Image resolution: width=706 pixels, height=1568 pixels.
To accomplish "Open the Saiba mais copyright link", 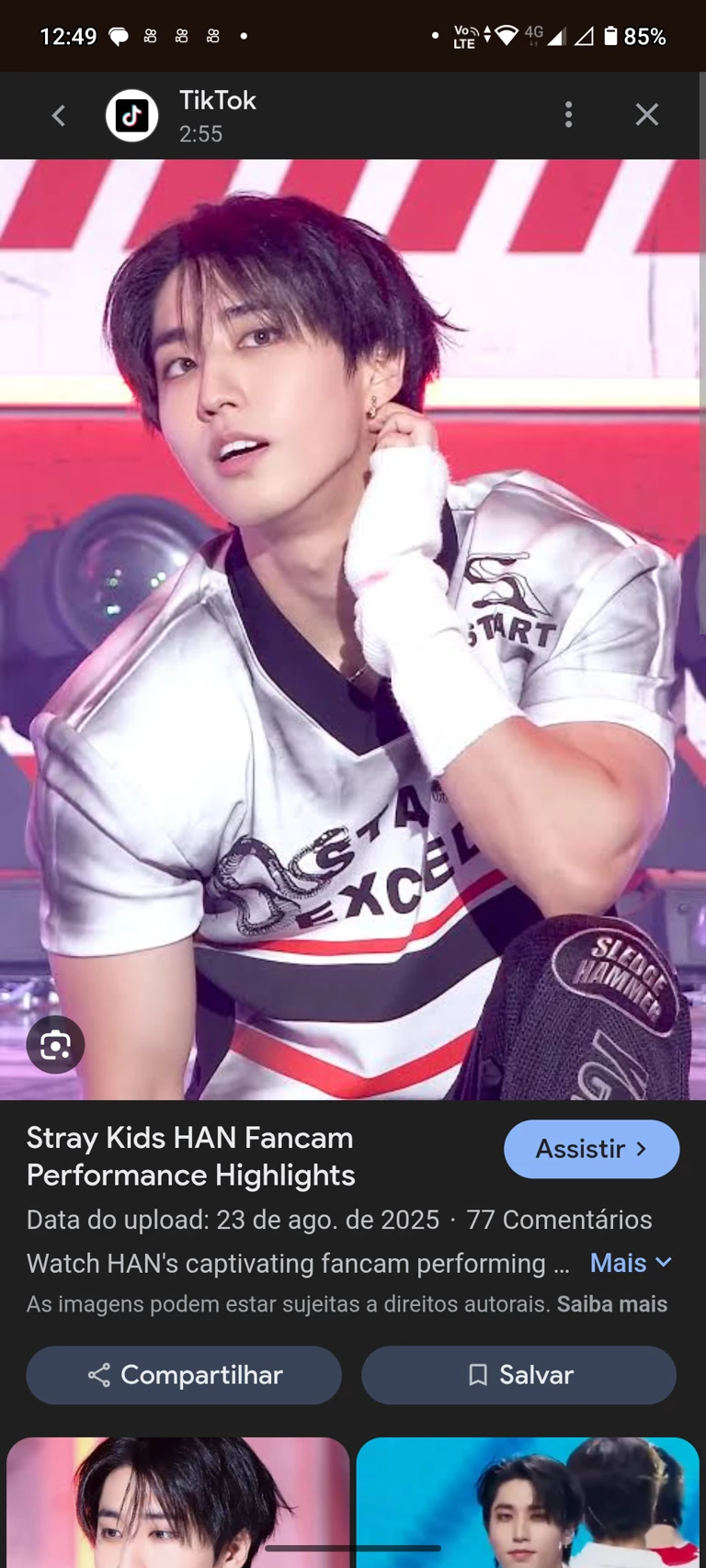I will pos(612,1304).
